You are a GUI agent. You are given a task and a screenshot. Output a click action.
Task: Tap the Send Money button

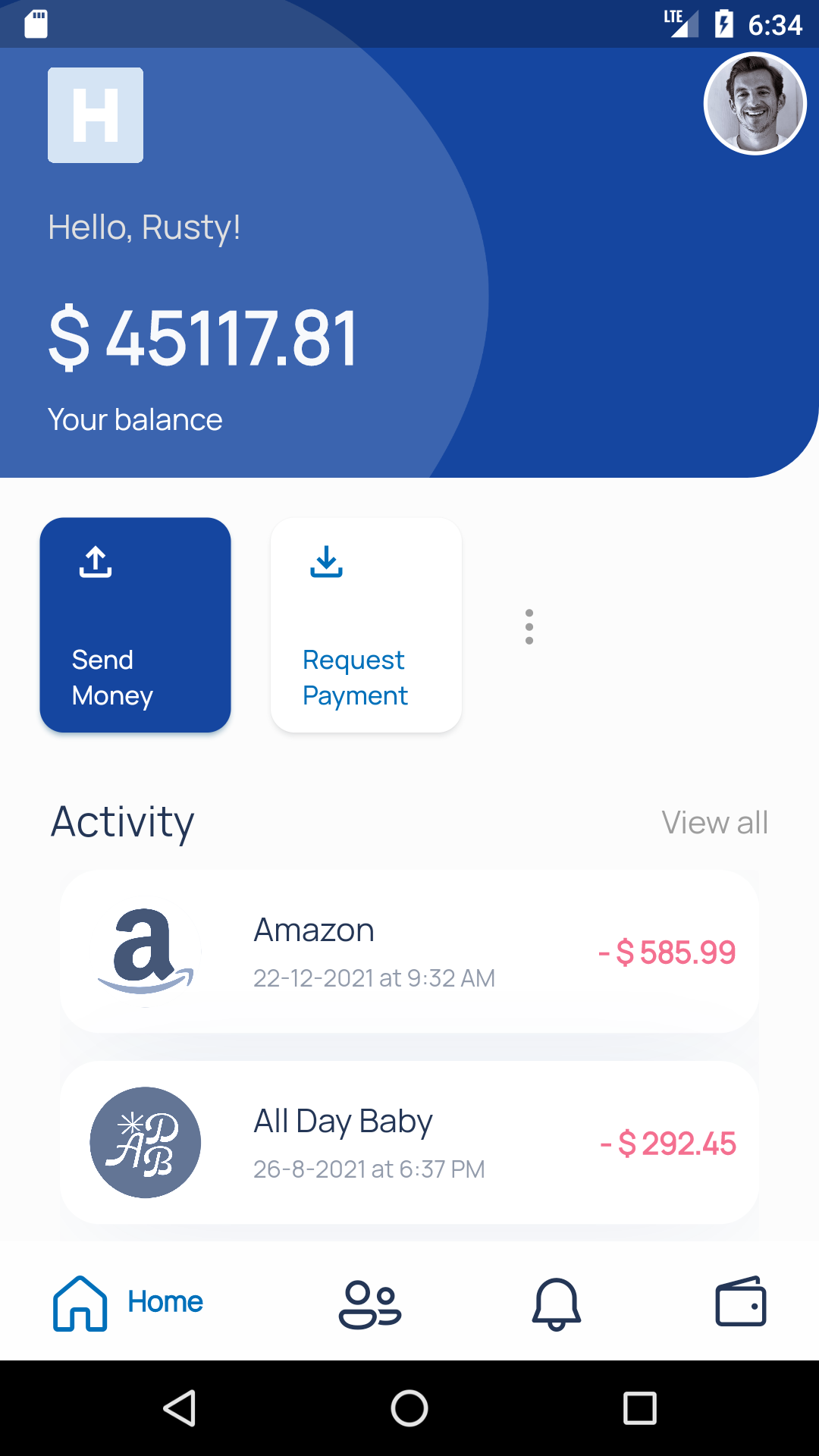(x=135, y=625)
